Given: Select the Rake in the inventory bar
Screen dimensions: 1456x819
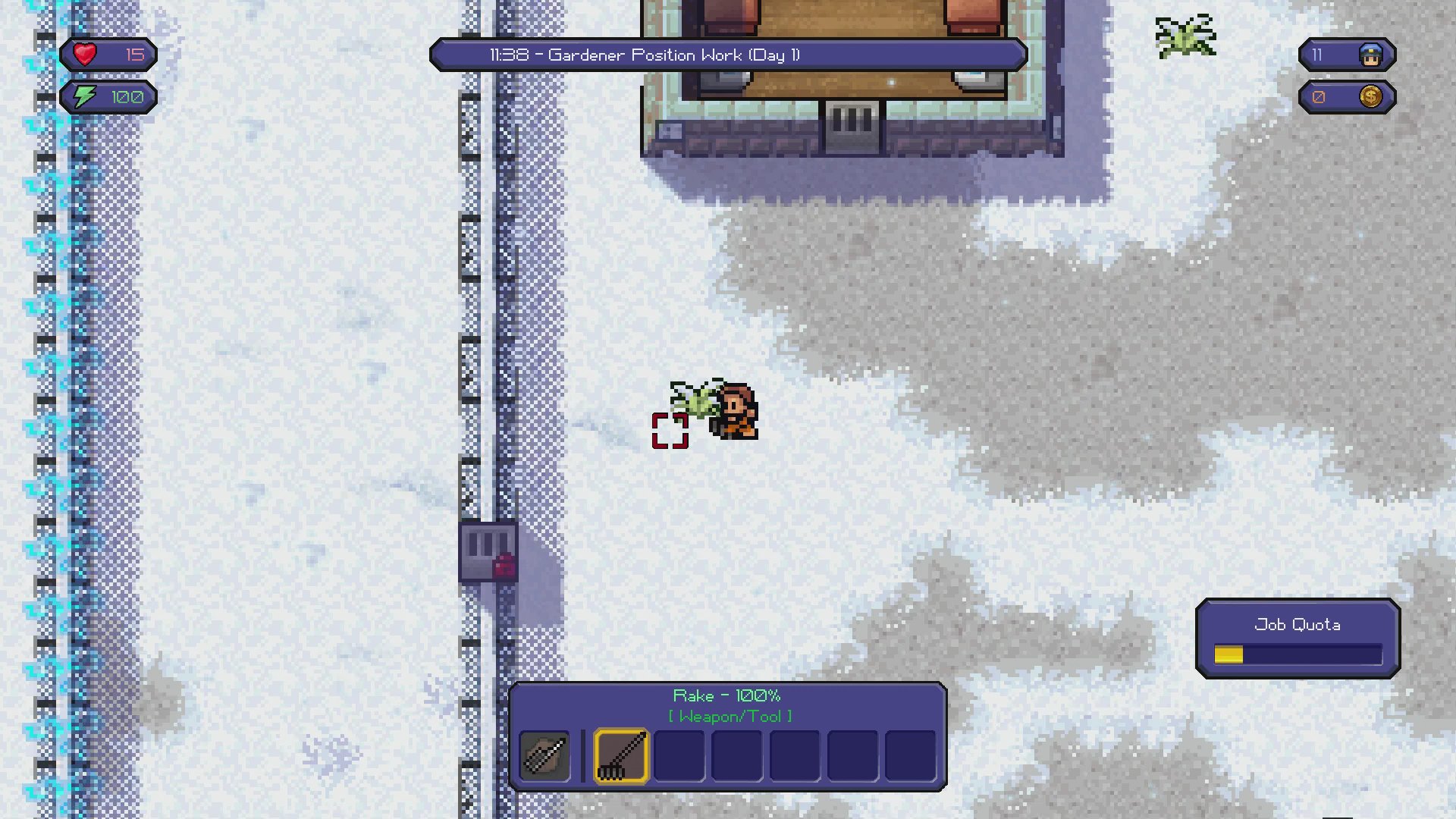Looking at the screenshot, I should pyautogui.click(x=621, y=755).
